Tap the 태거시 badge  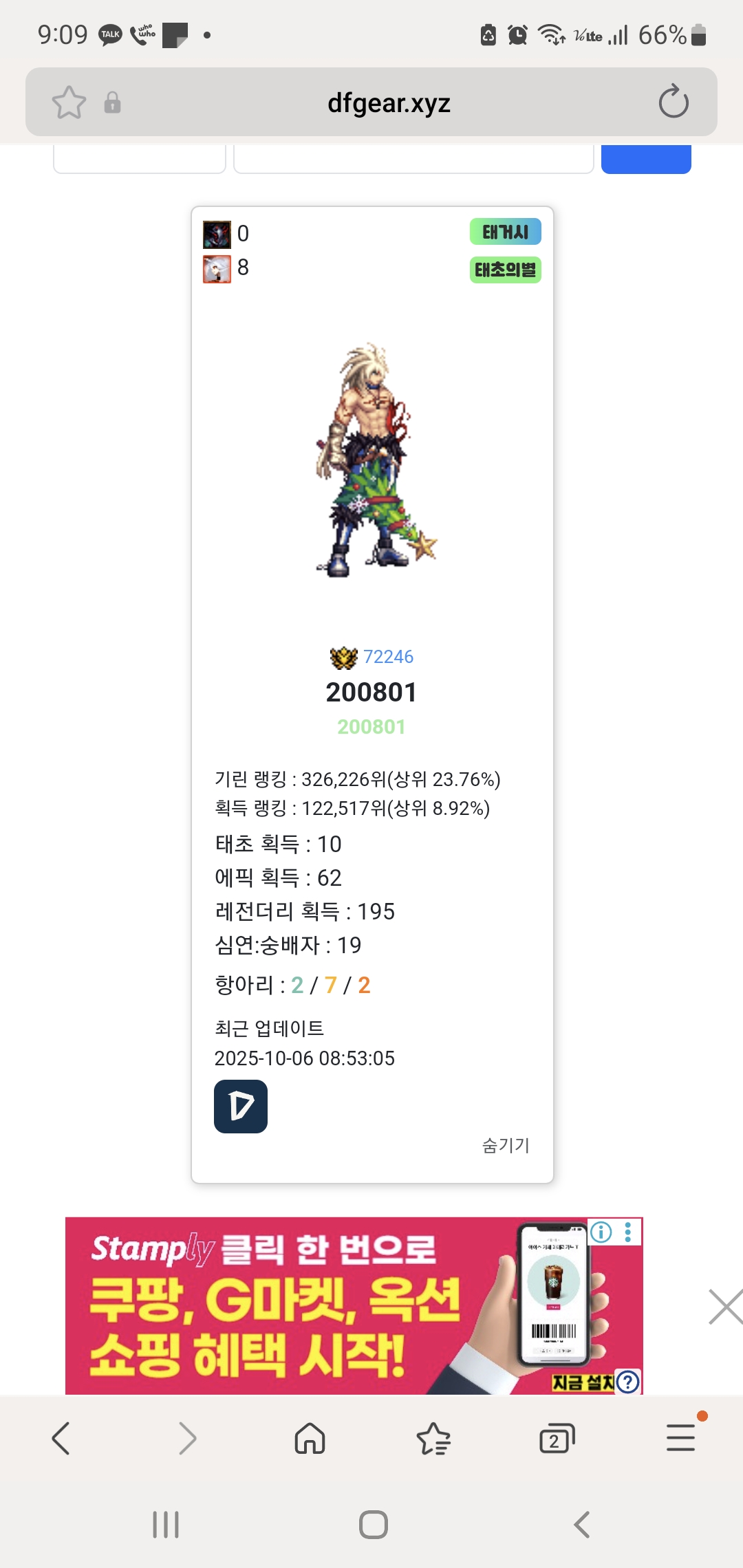[506, 232]
